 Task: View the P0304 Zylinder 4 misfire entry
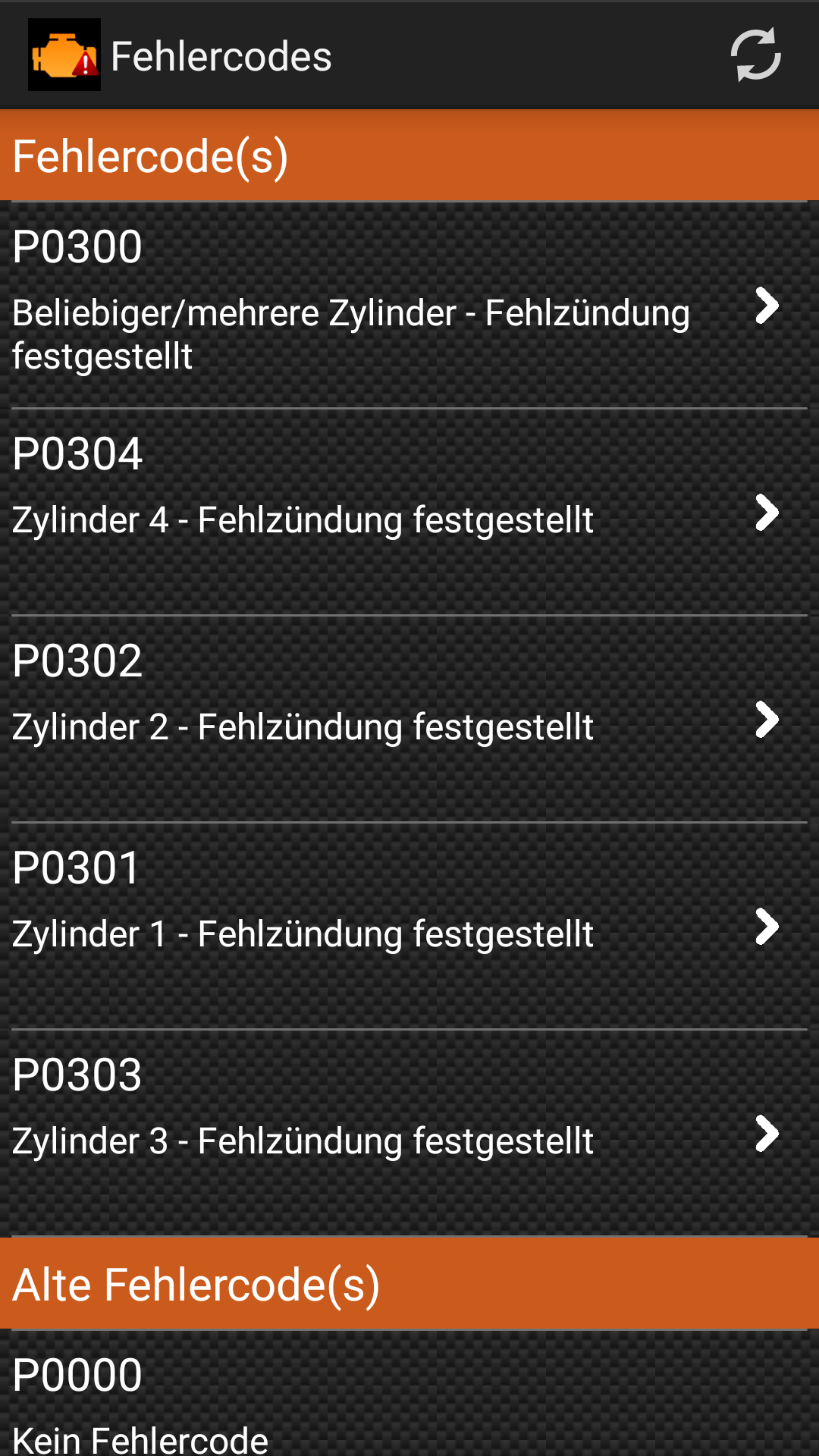409,512
